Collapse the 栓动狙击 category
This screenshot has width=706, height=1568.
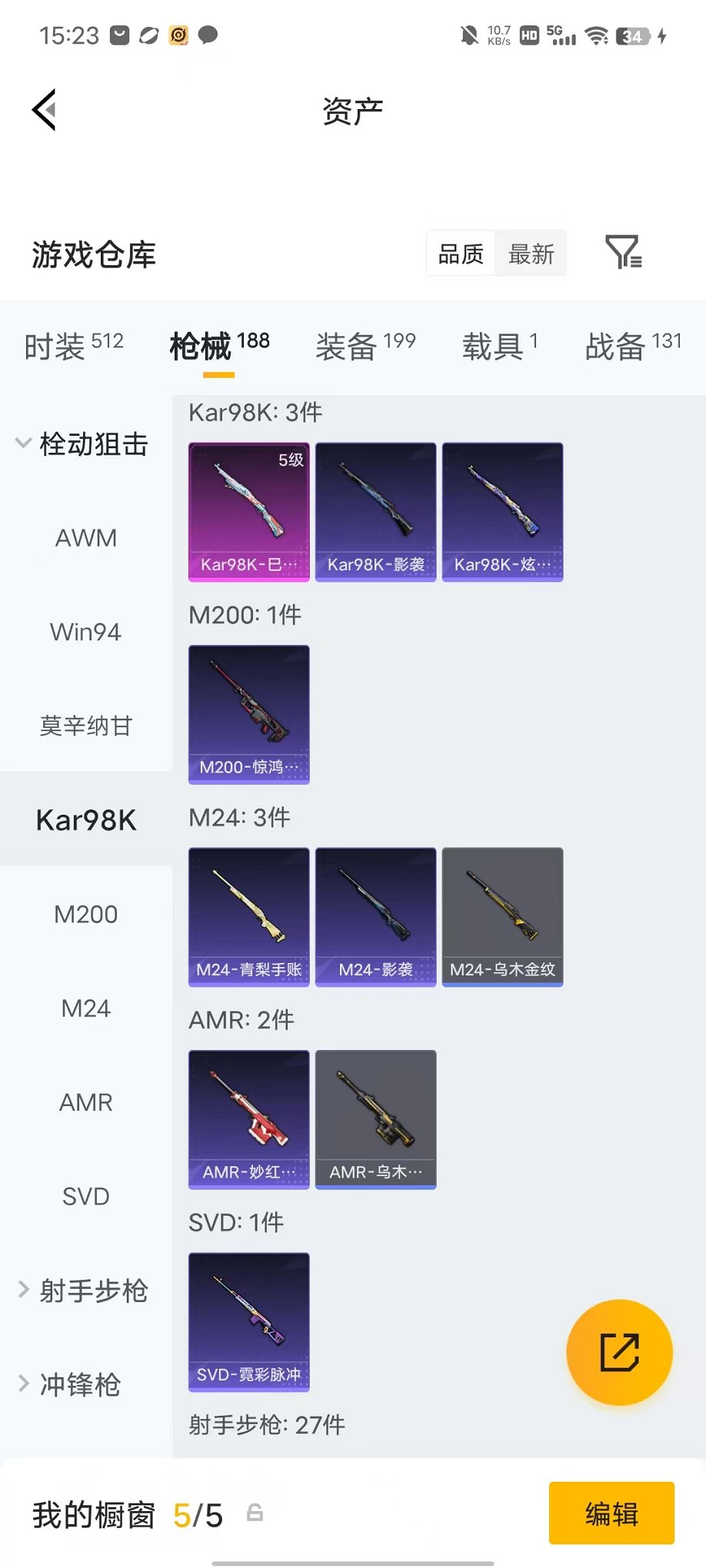tap(83, 443)
